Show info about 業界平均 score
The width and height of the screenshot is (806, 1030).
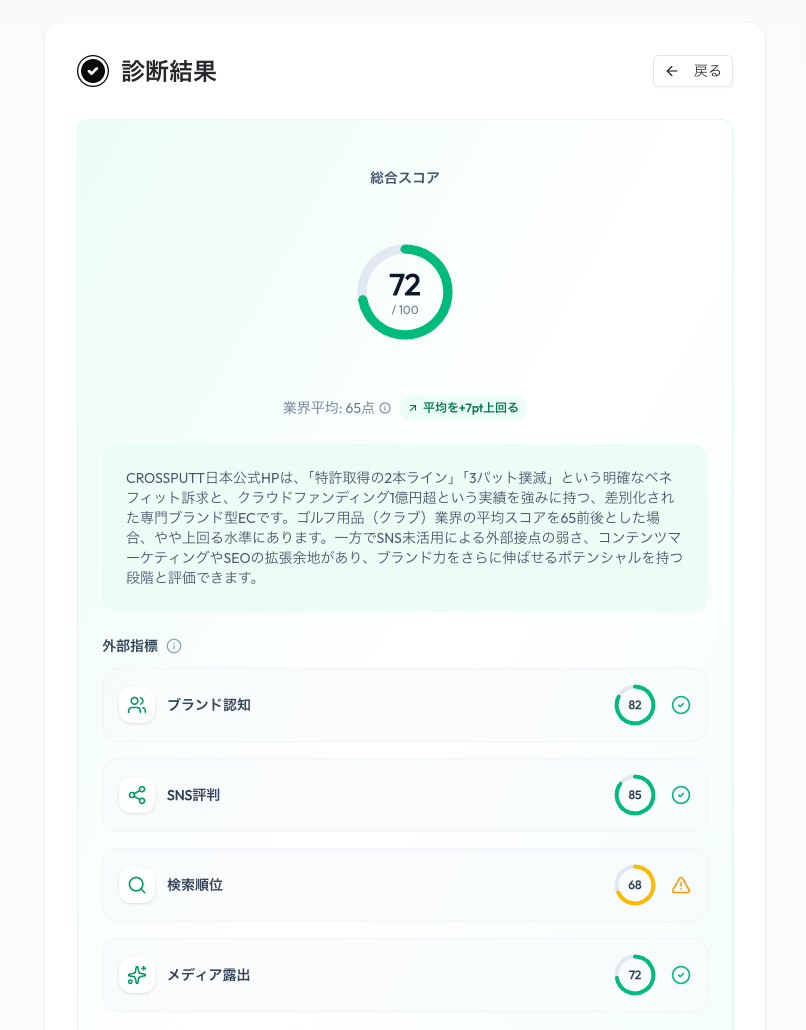click(385, 408)
